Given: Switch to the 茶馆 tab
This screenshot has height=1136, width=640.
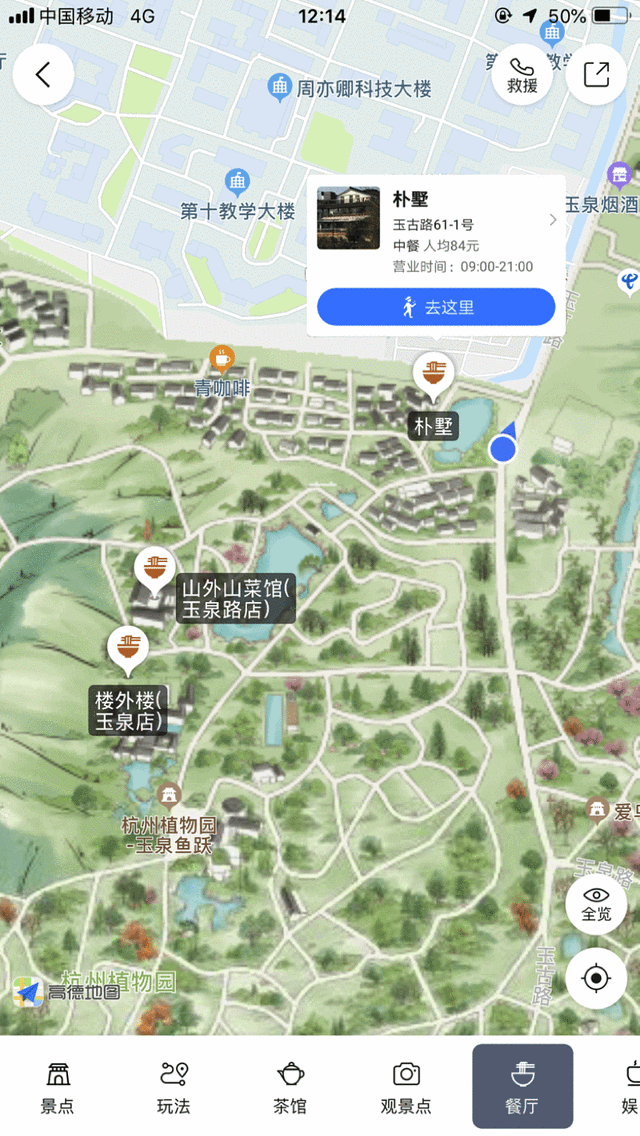Looking at the screenshot, I should (290, 1087).
